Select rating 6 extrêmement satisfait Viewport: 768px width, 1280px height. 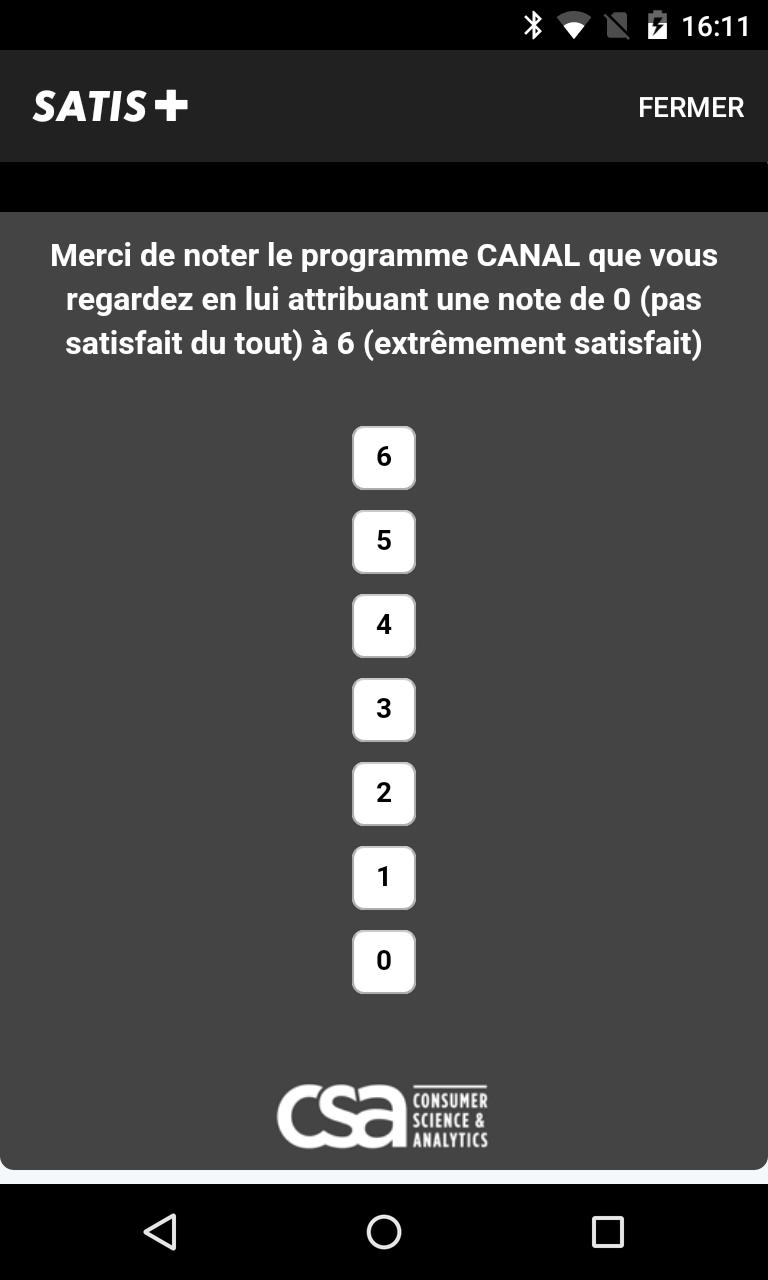(383, 458)
